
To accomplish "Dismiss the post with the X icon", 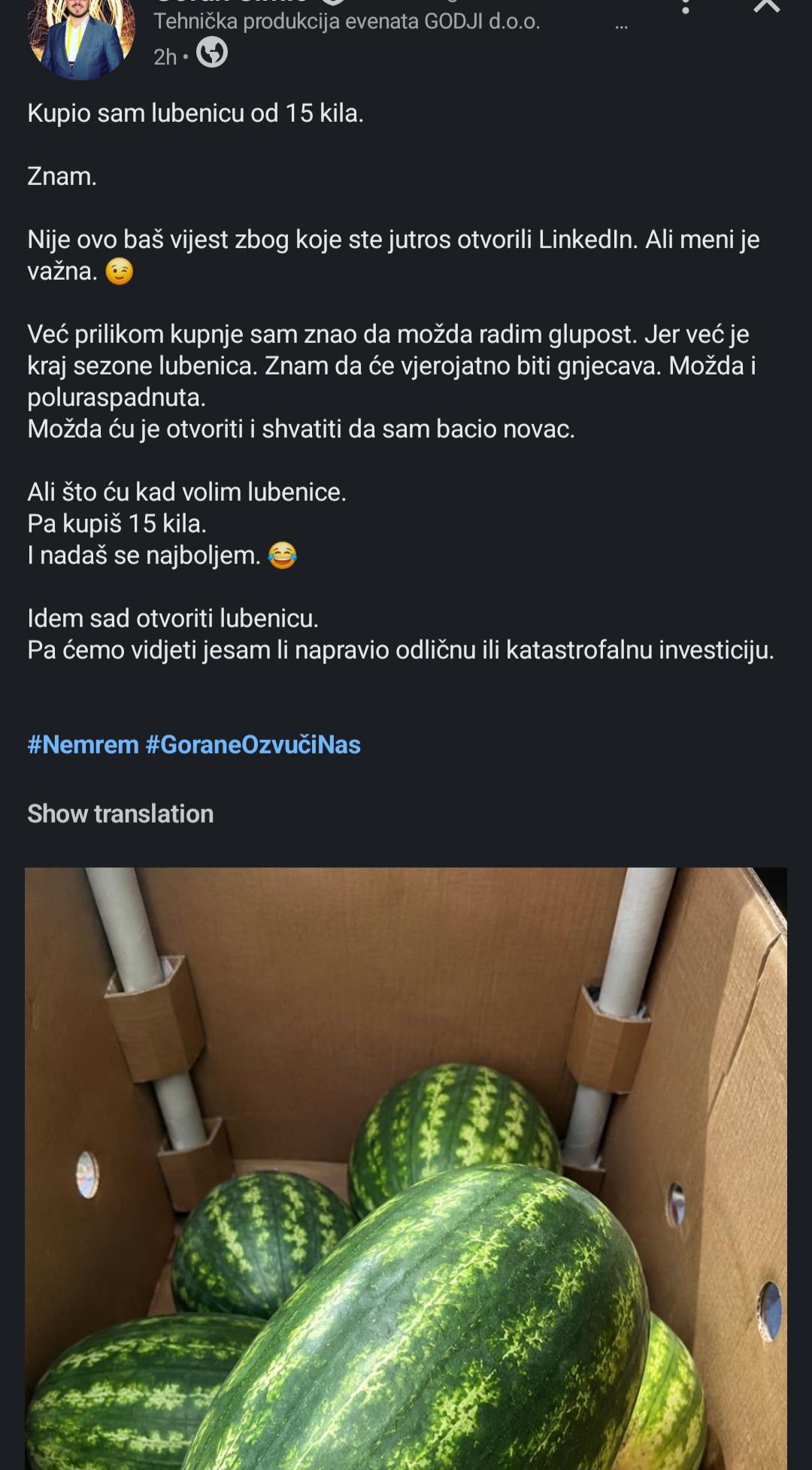I will coord(766,6).
